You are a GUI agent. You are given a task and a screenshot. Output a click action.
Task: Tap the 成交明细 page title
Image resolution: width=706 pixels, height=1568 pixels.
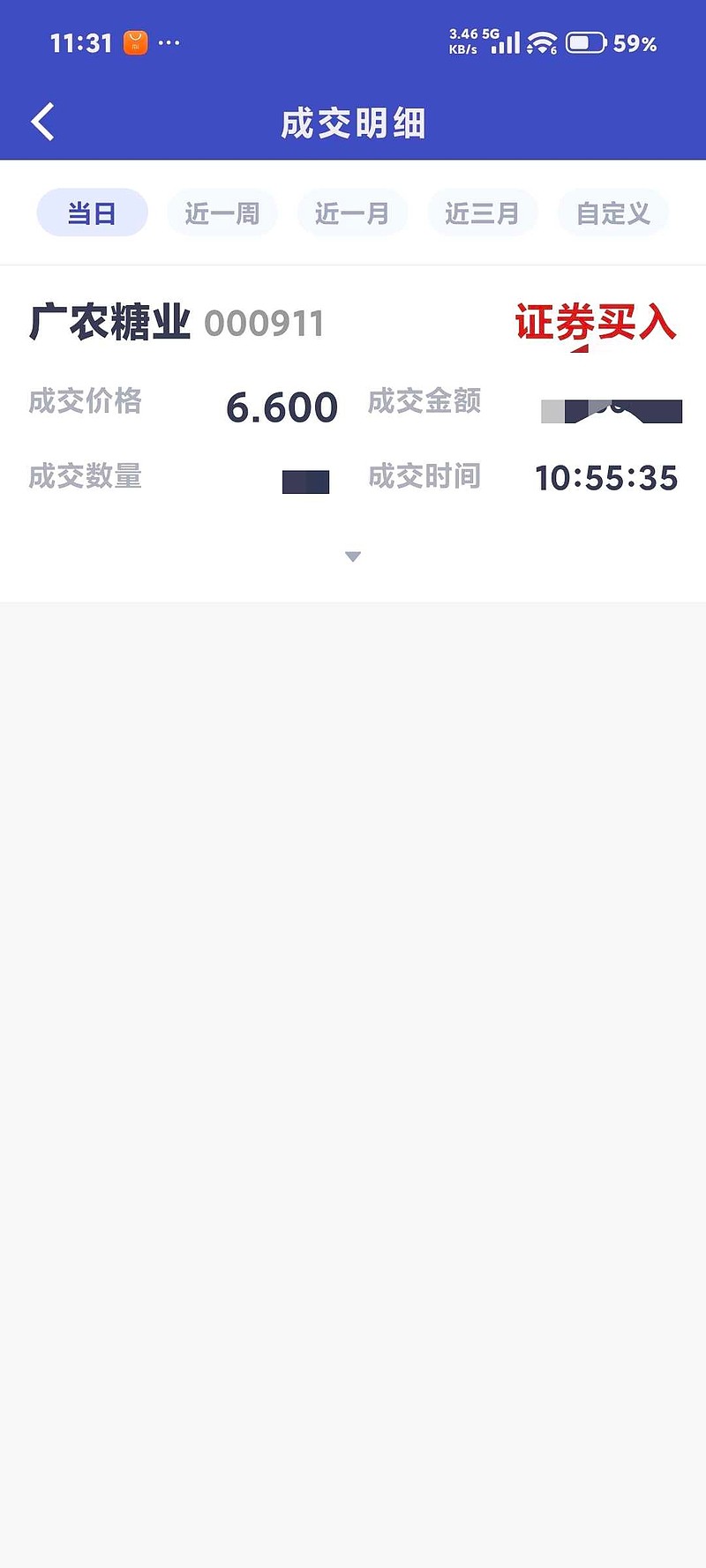(352, 123)
